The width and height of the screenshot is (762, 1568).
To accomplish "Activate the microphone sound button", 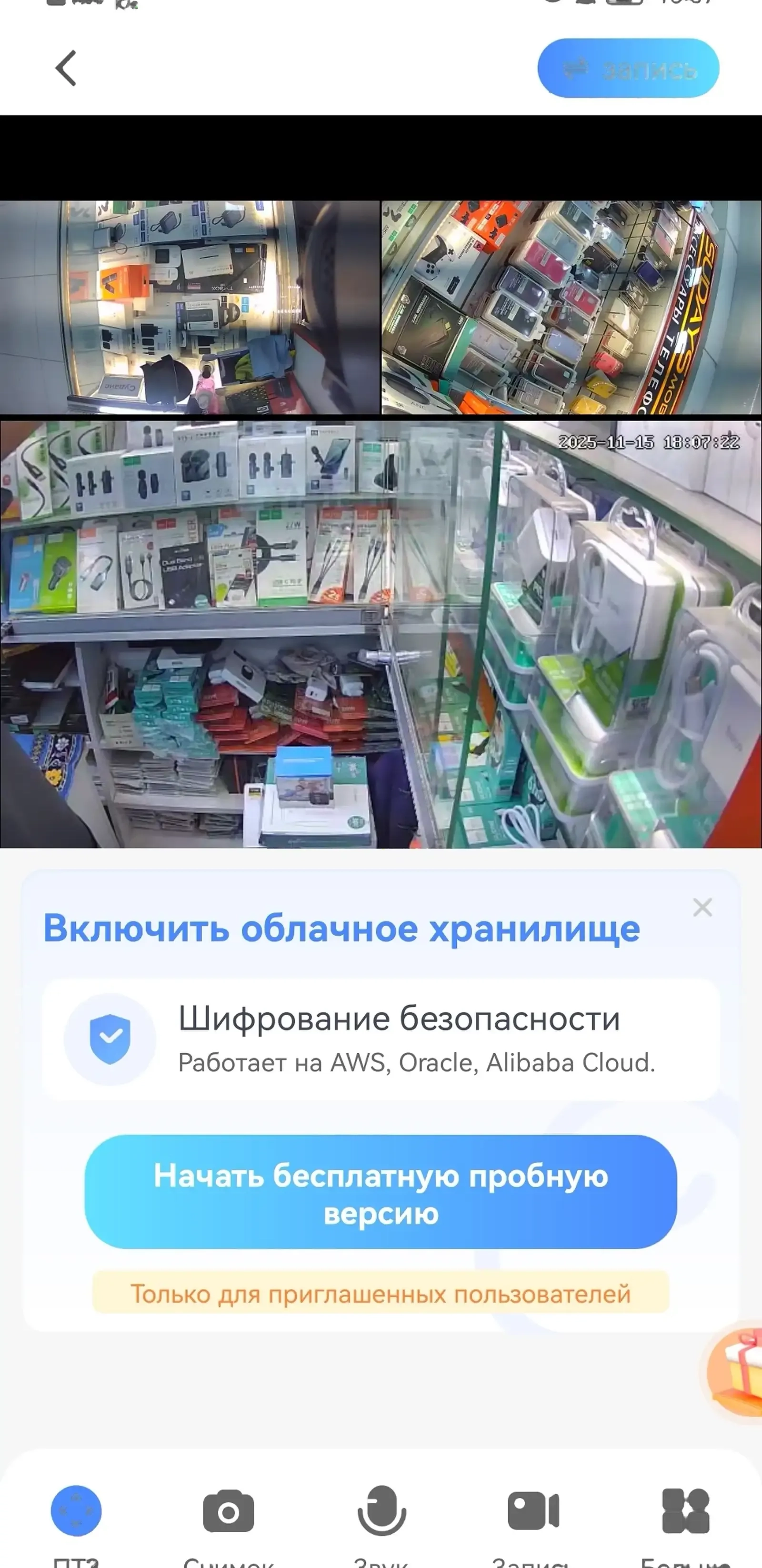I will (x=381, y=1511).
